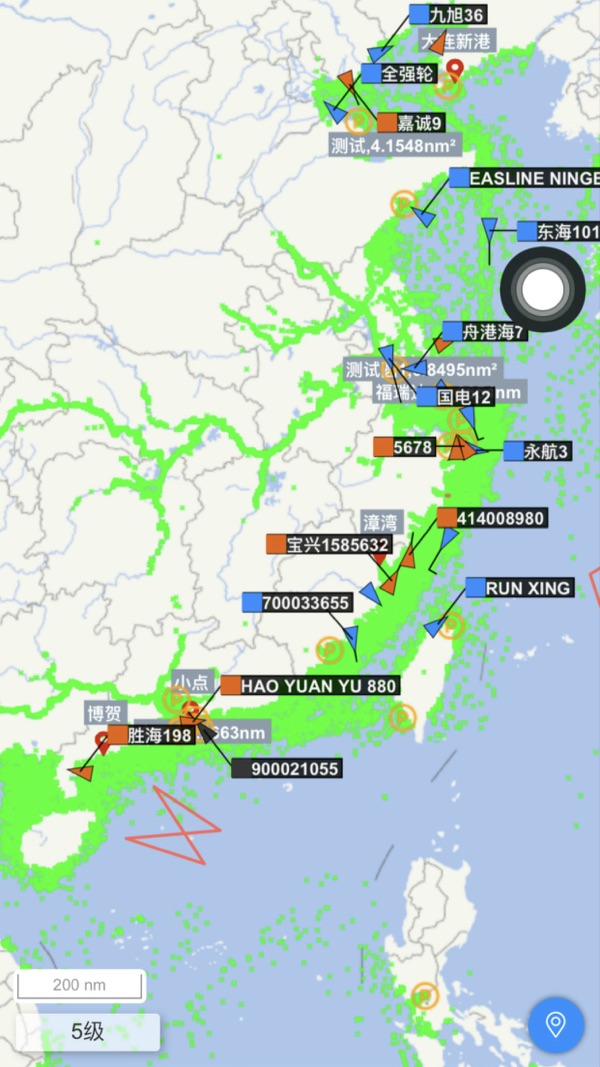The image size is (600, 1067).
Task: Open vessel label 900021055
Action: pyautogui.click(x=286, y=768)
